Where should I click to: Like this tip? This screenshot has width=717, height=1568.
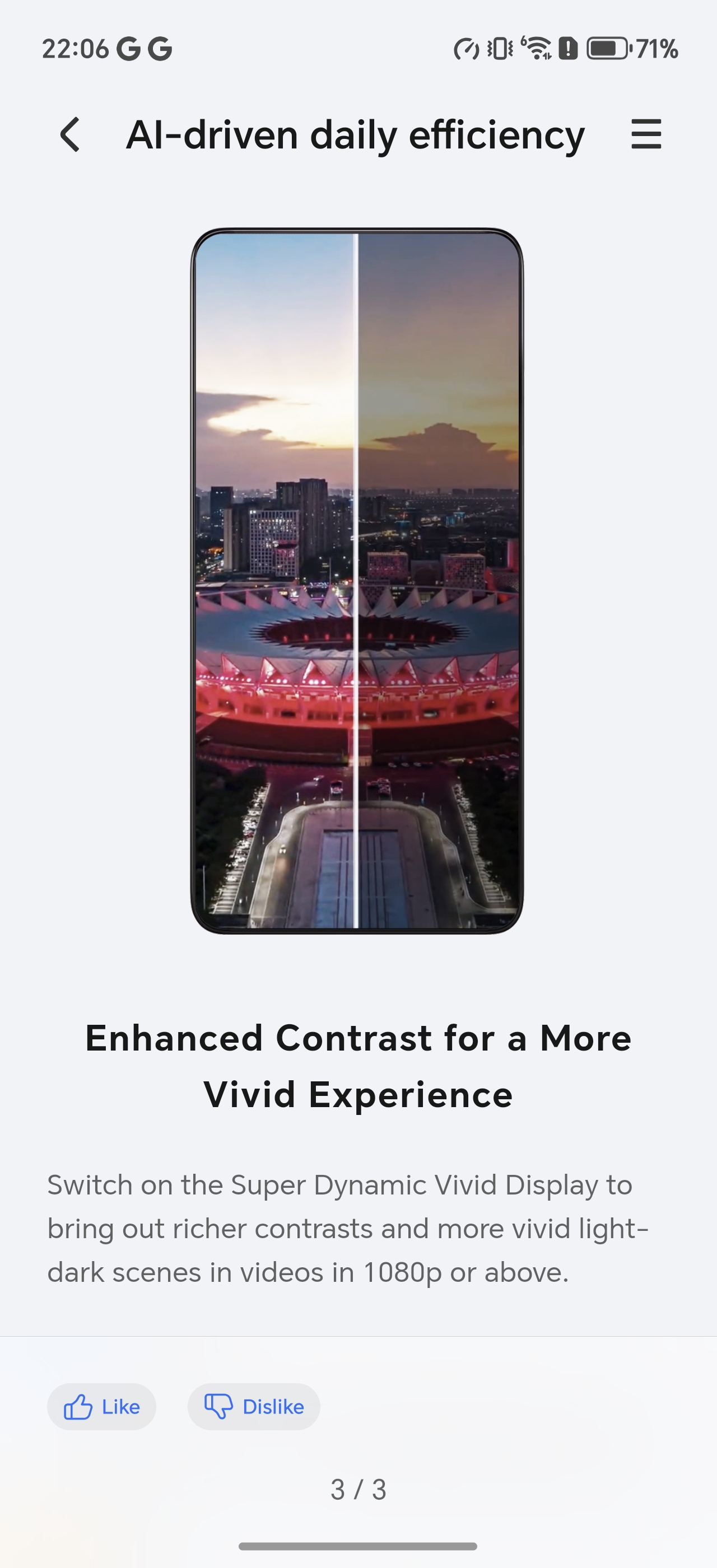click(x=101, y=1407)
